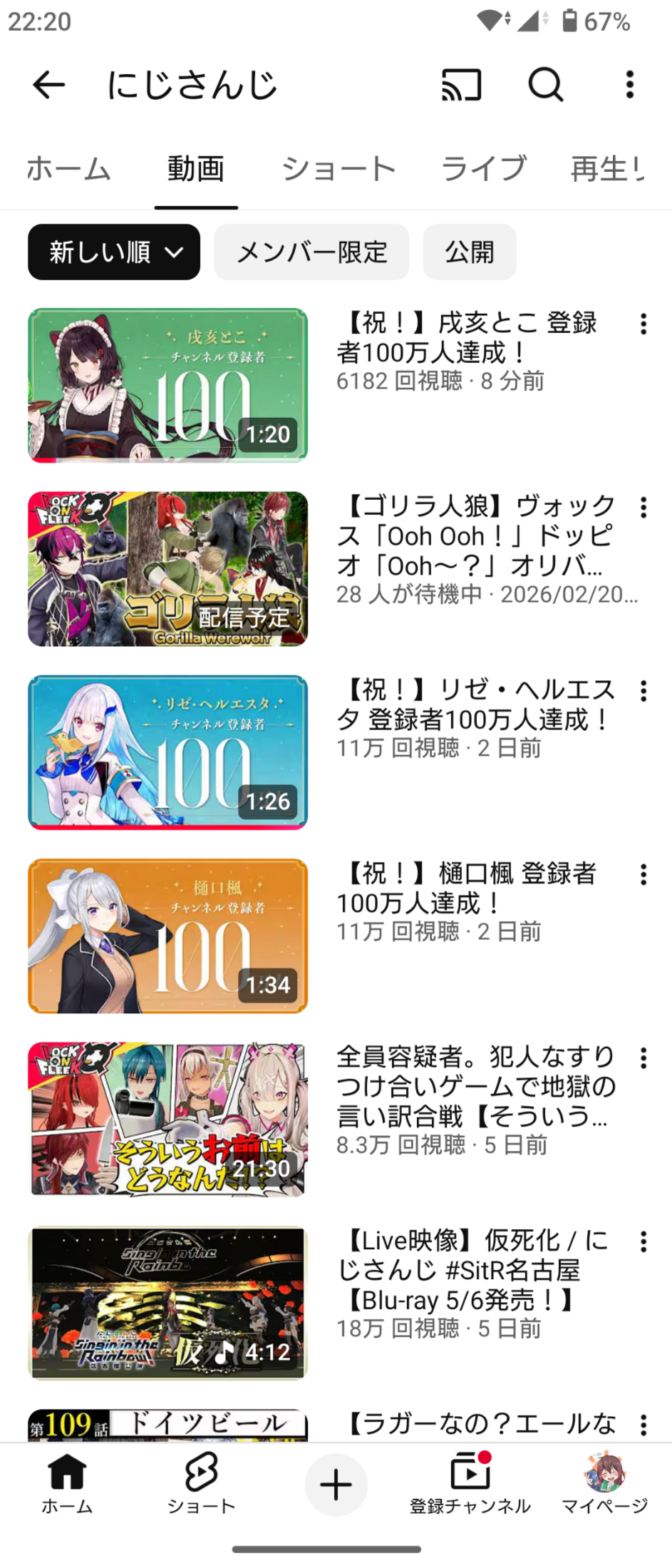Search within the にじさんじ channel
This screenshot has width=672, height=1568.
coord(546,86)
